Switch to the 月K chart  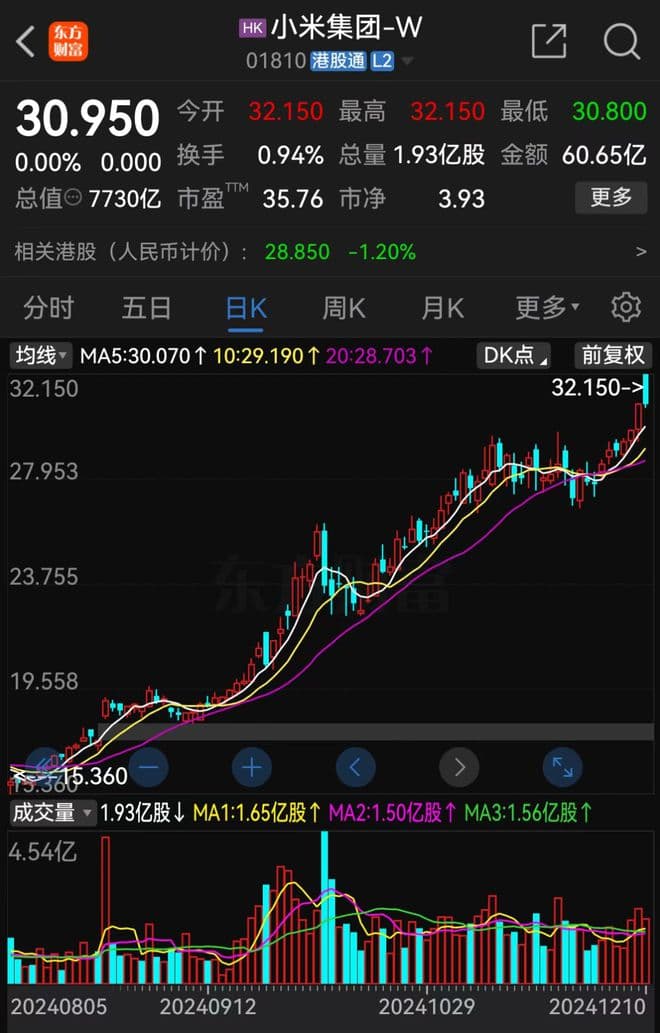coord(442,307)
